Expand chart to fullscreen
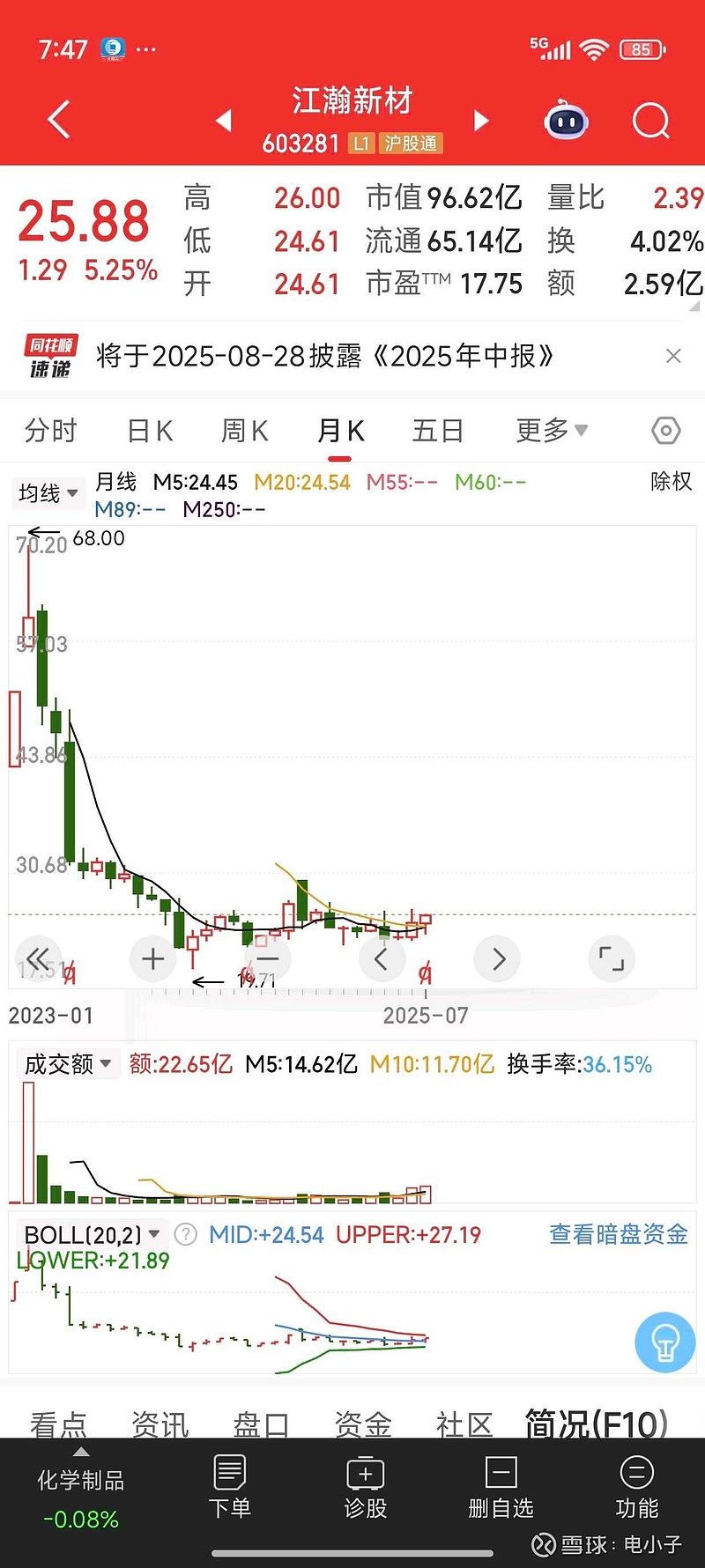The width and height of the screenshot is (705, 1568). click(x=612, y=958)
